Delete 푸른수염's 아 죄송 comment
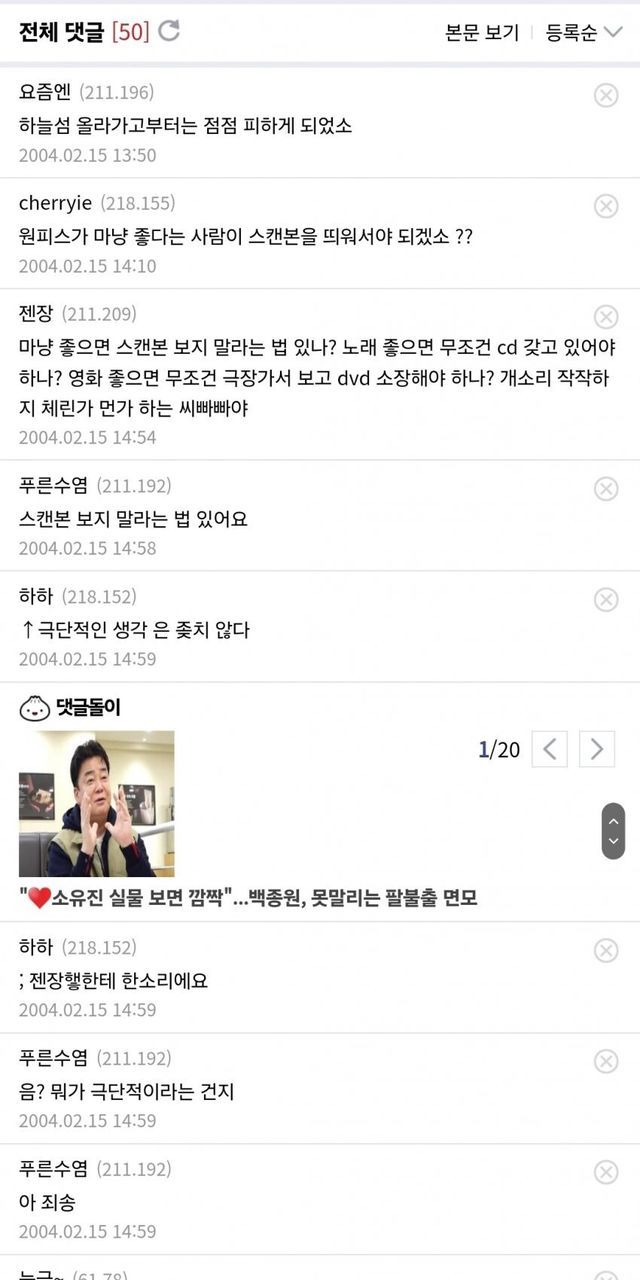Image resolution: width=640 pixels, height=1280 pixels. tap(606, 1173)
